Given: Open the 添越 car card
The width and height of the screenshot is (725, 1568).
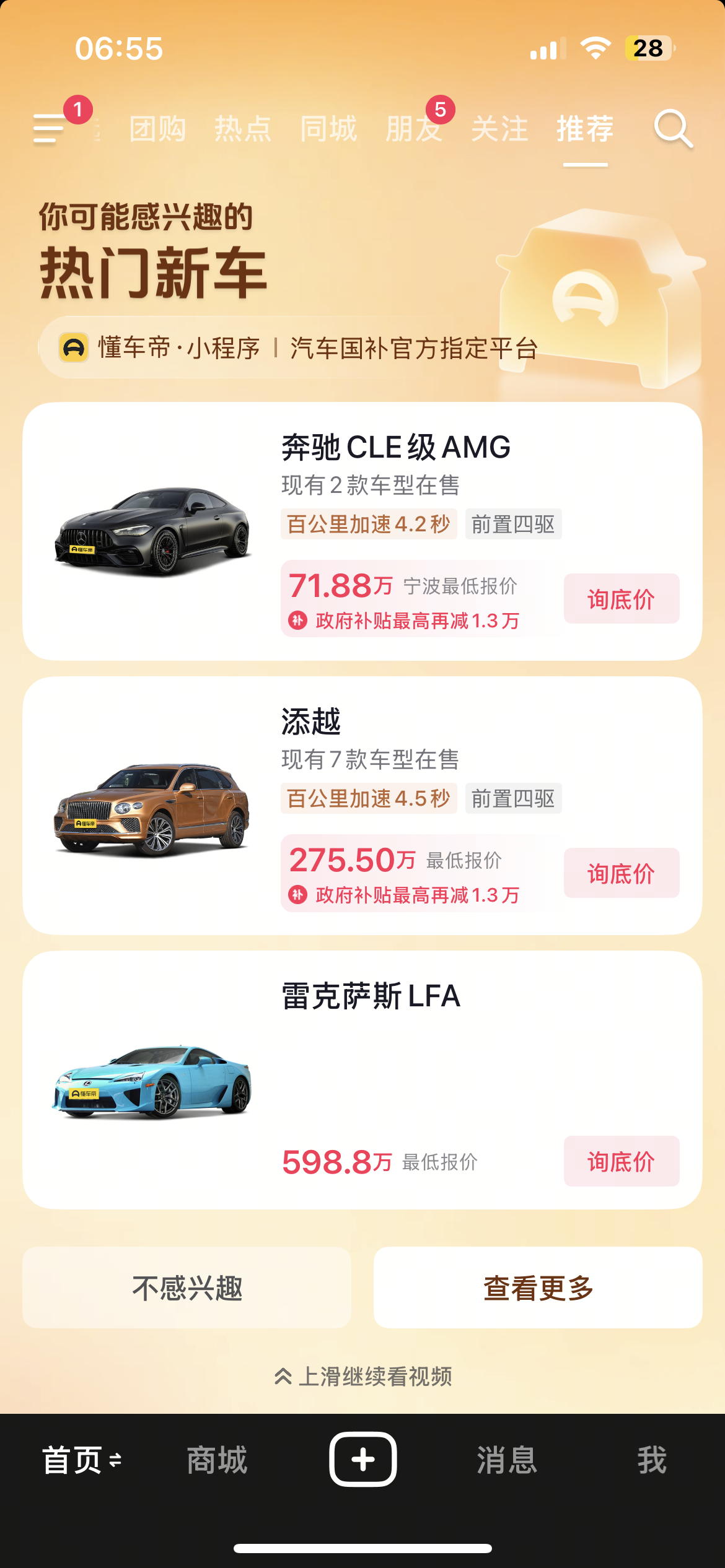Looking at the screenshot, I should (362, 806).
